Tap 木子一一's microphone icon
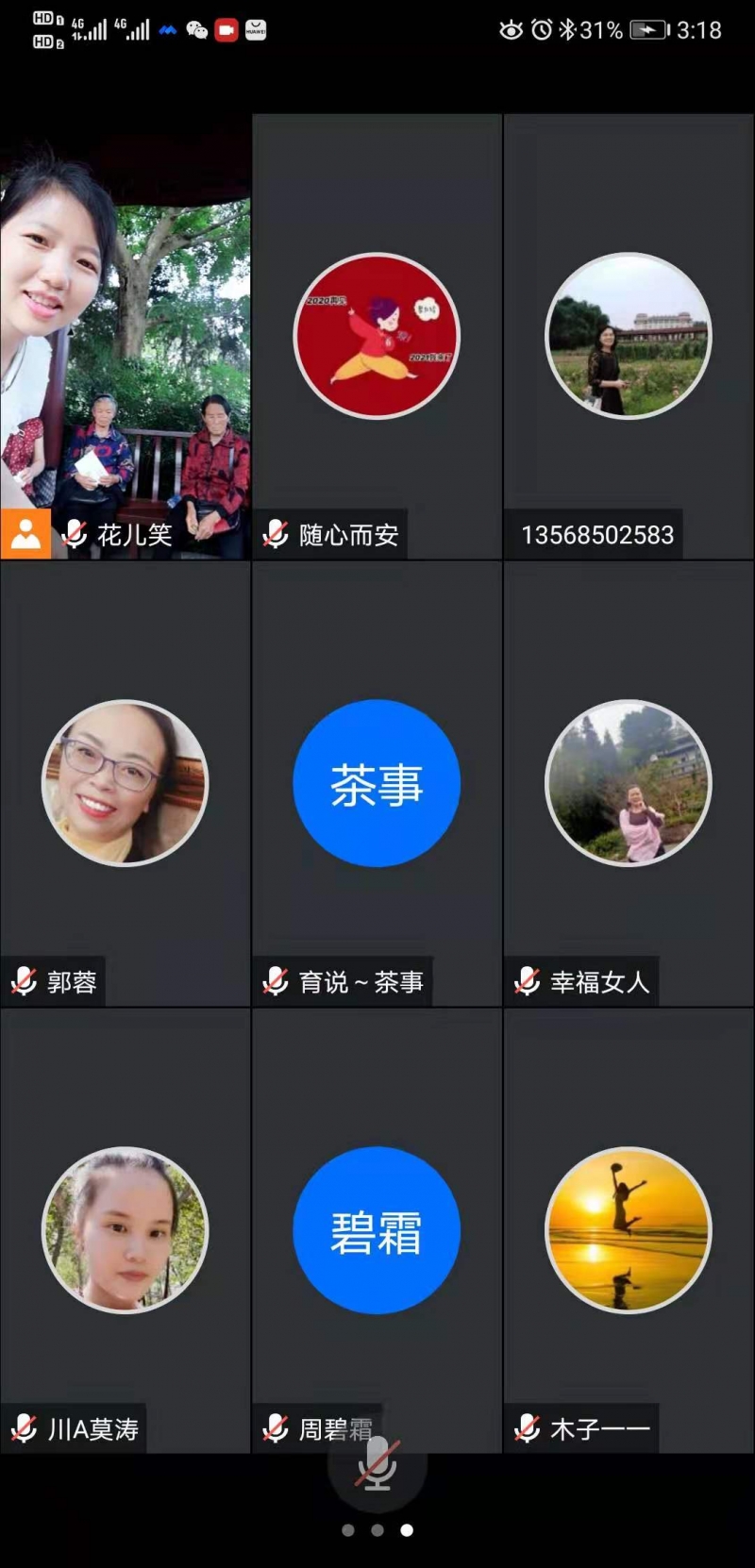 point(527,1429)
